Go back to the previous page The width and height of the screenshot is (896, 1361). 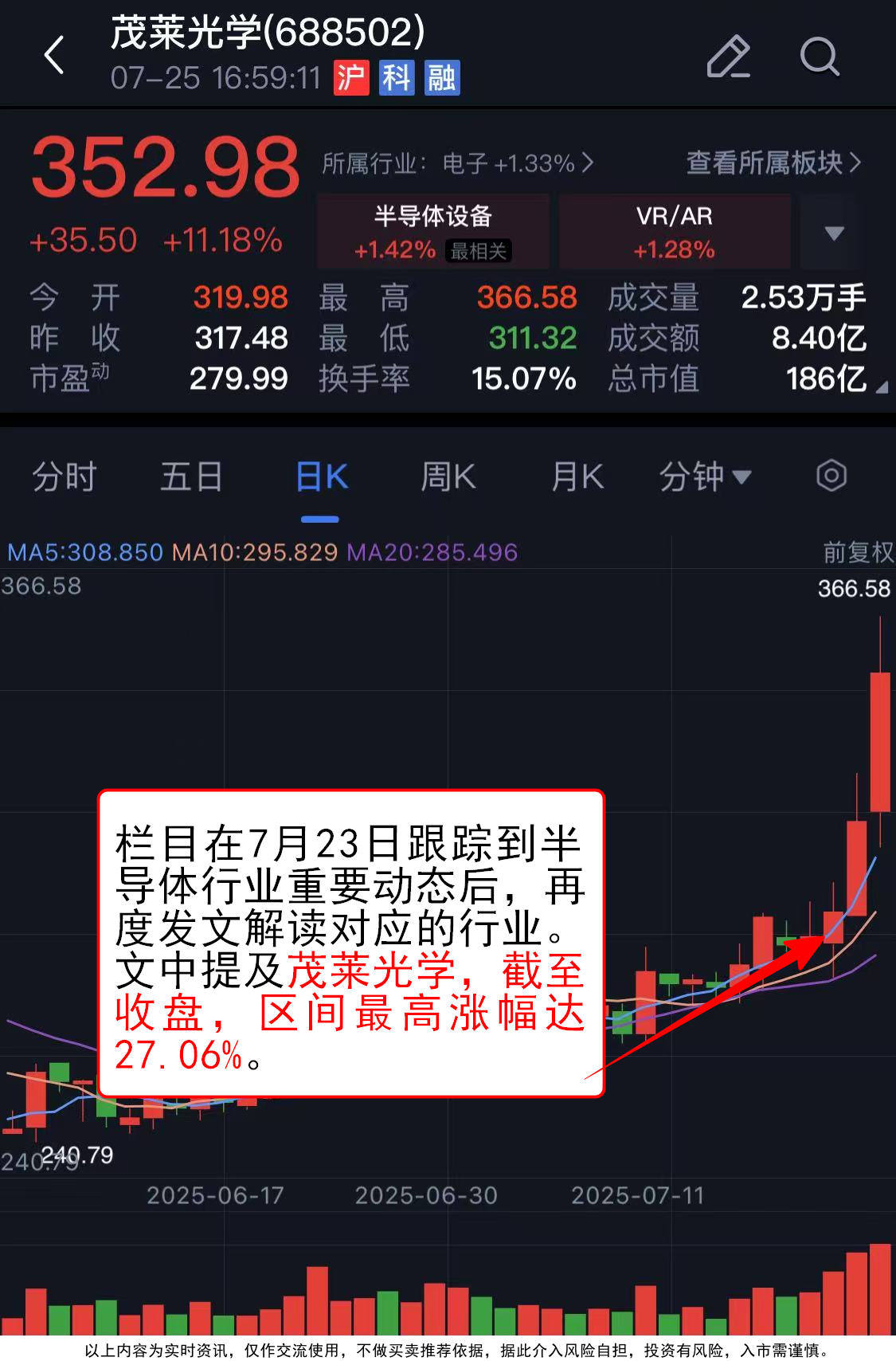[x=54, y=56]
